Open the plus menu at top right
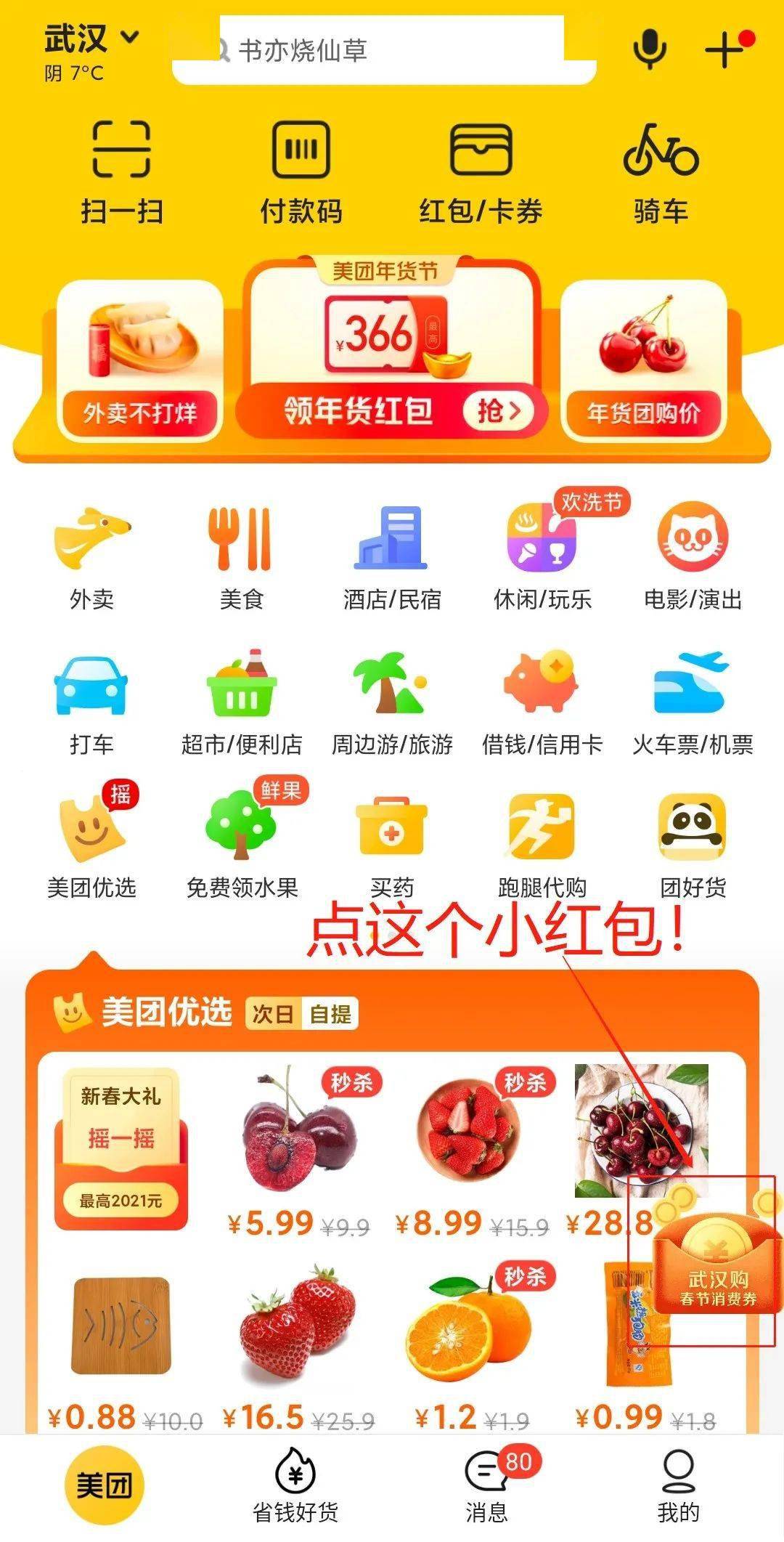 725,49
